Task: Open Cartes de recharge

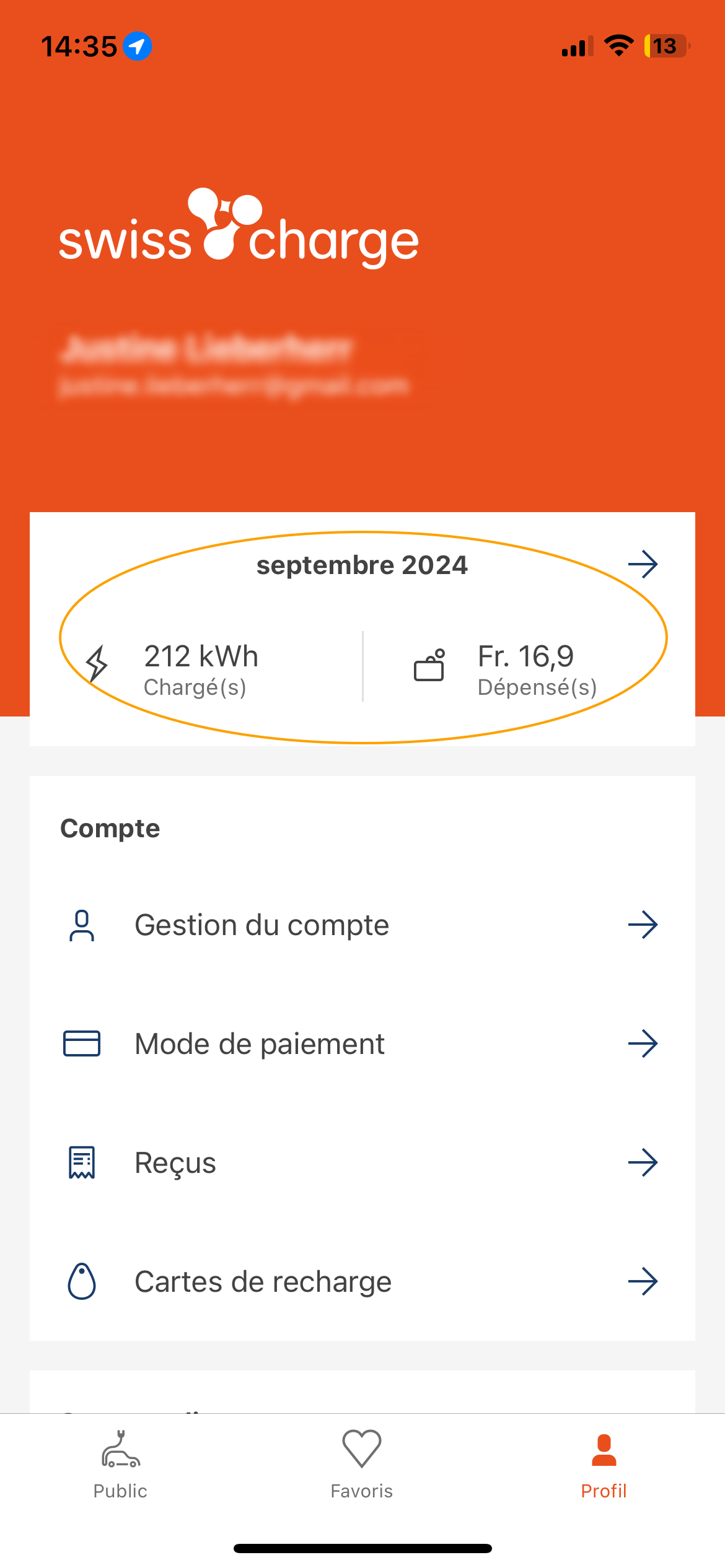Action: click(362, 1282)
